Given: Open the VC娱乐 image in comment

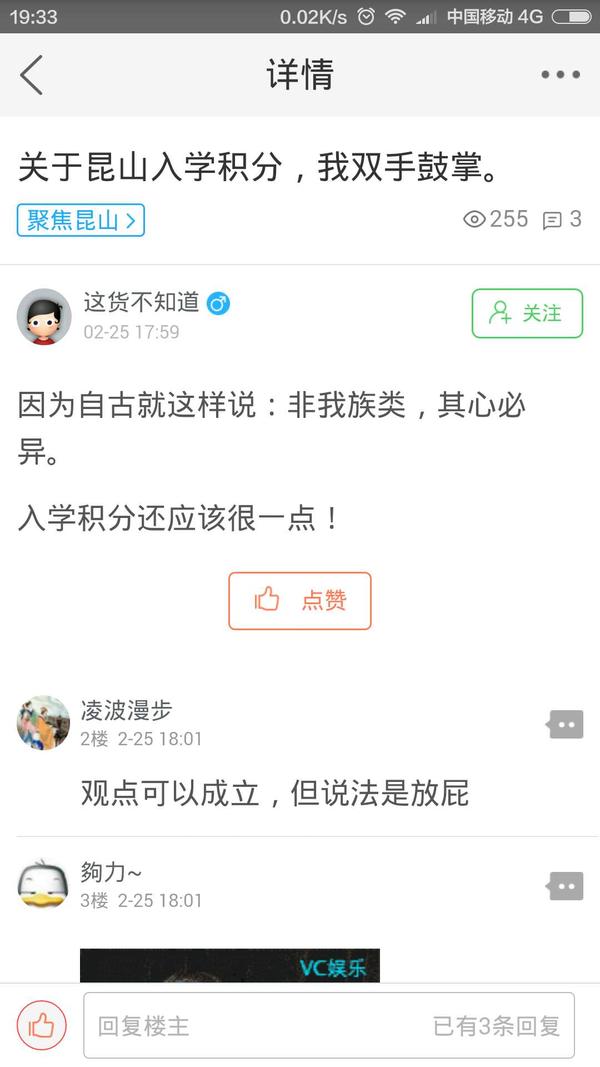Looking at the screenshot, I should [230, 965].
